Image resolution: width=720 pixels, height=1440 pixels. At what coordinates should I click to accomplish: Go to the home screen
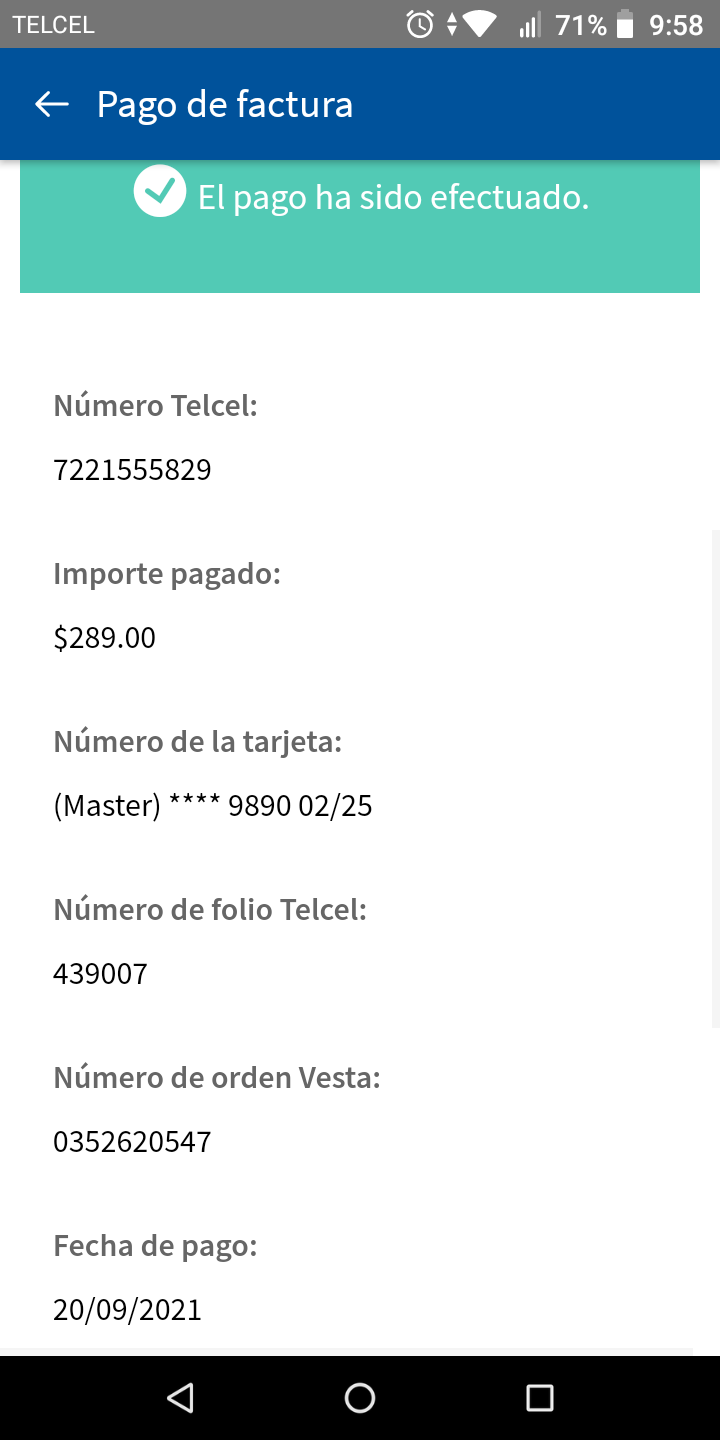[x=360, y=1397]
